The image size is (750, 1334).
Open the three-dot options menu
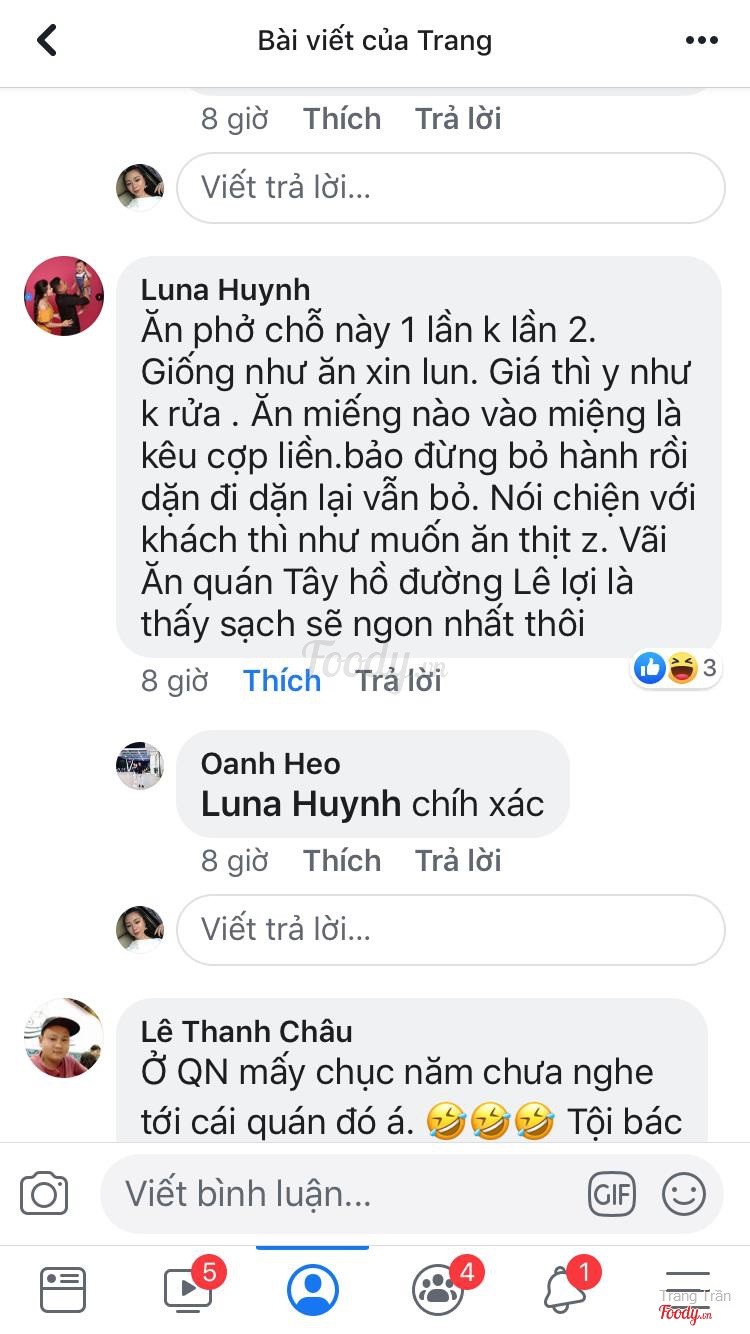pyautogui.click(x=702, y=41)
